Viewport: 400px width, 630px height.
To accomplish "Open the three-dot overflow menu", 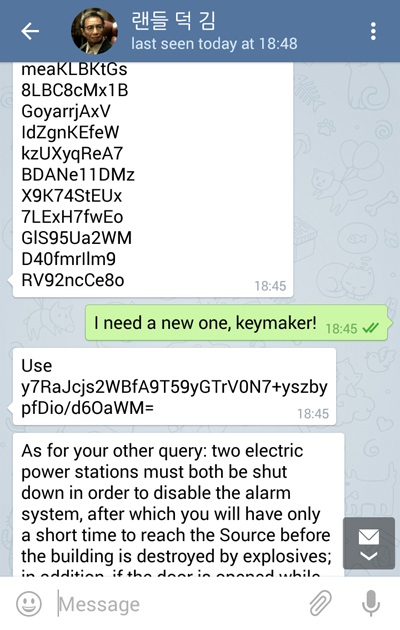I will coord(373,31).
